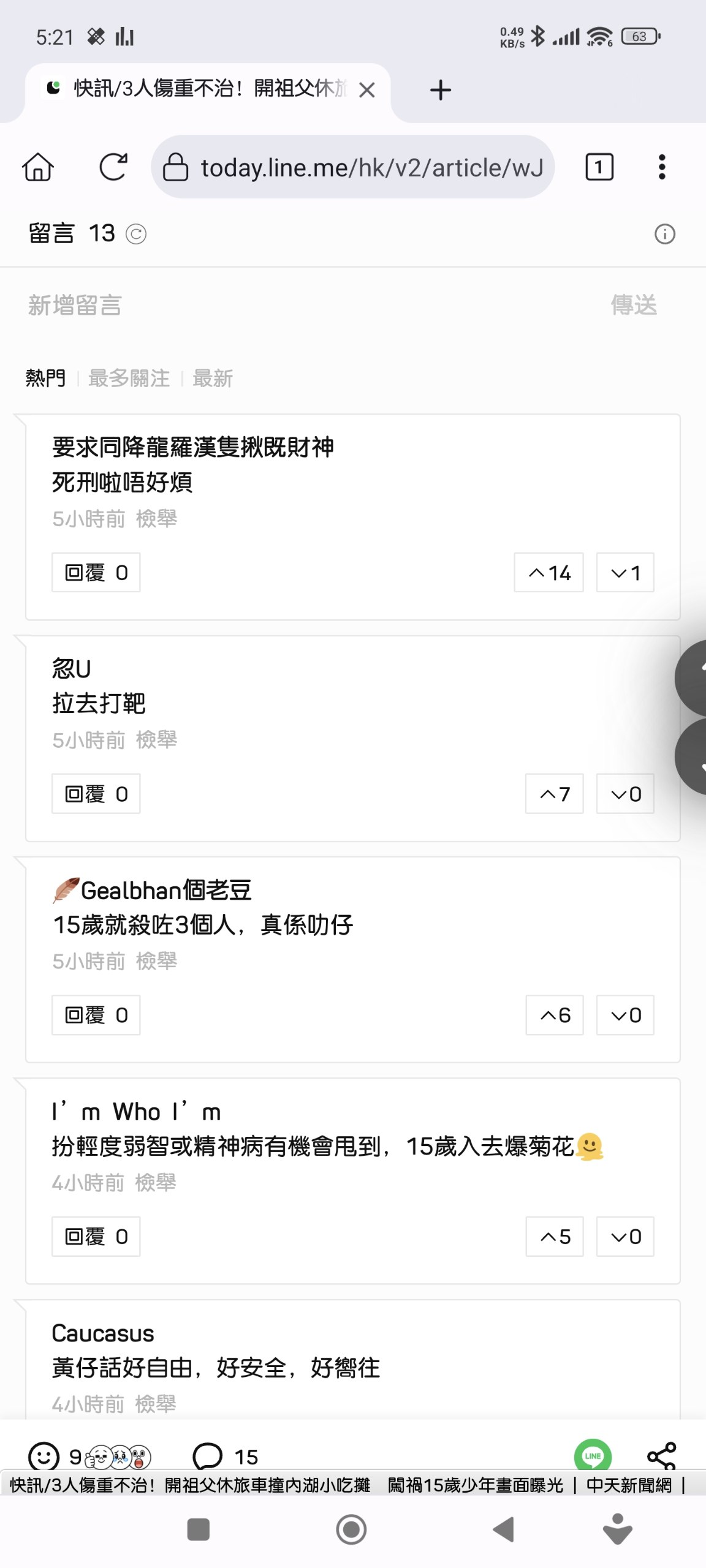Reply to the comment 拉去打靶
Image resolution: width=706 pixels, height=1568 pixels.
point(96,794)
